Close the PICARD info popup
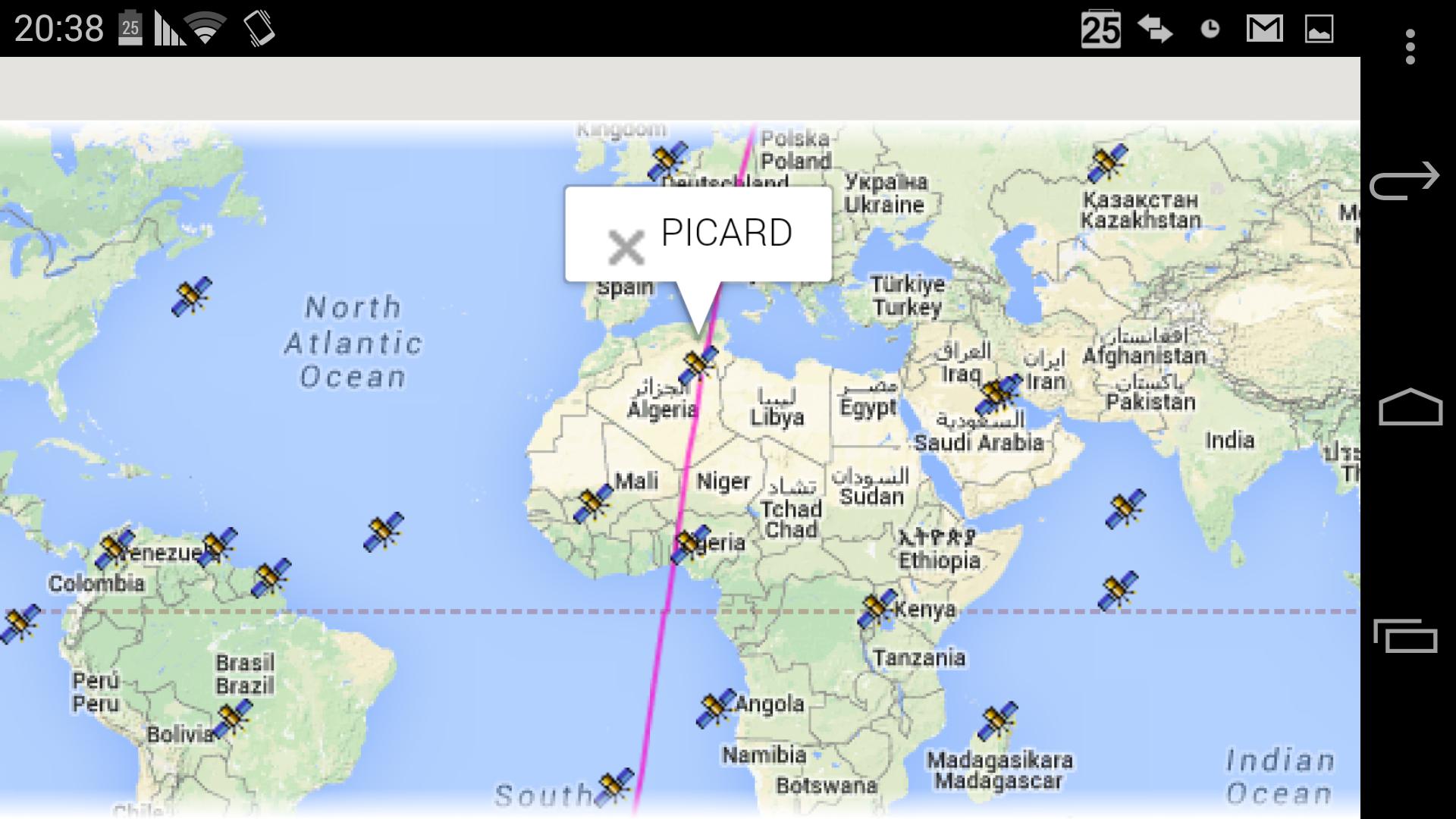This screenshot has height=819, width=1456. 626,247
